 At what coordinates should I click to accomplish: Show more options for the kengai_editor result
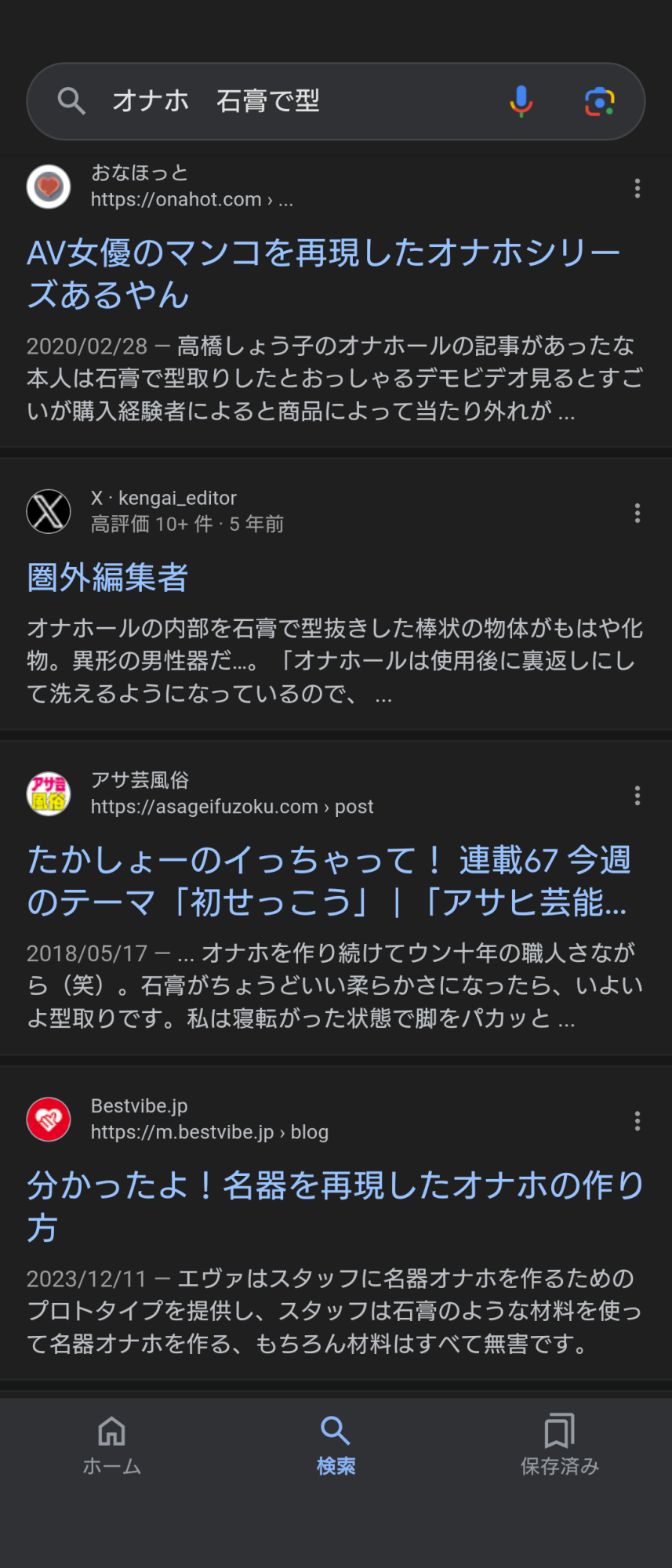[x=637, y=514]
